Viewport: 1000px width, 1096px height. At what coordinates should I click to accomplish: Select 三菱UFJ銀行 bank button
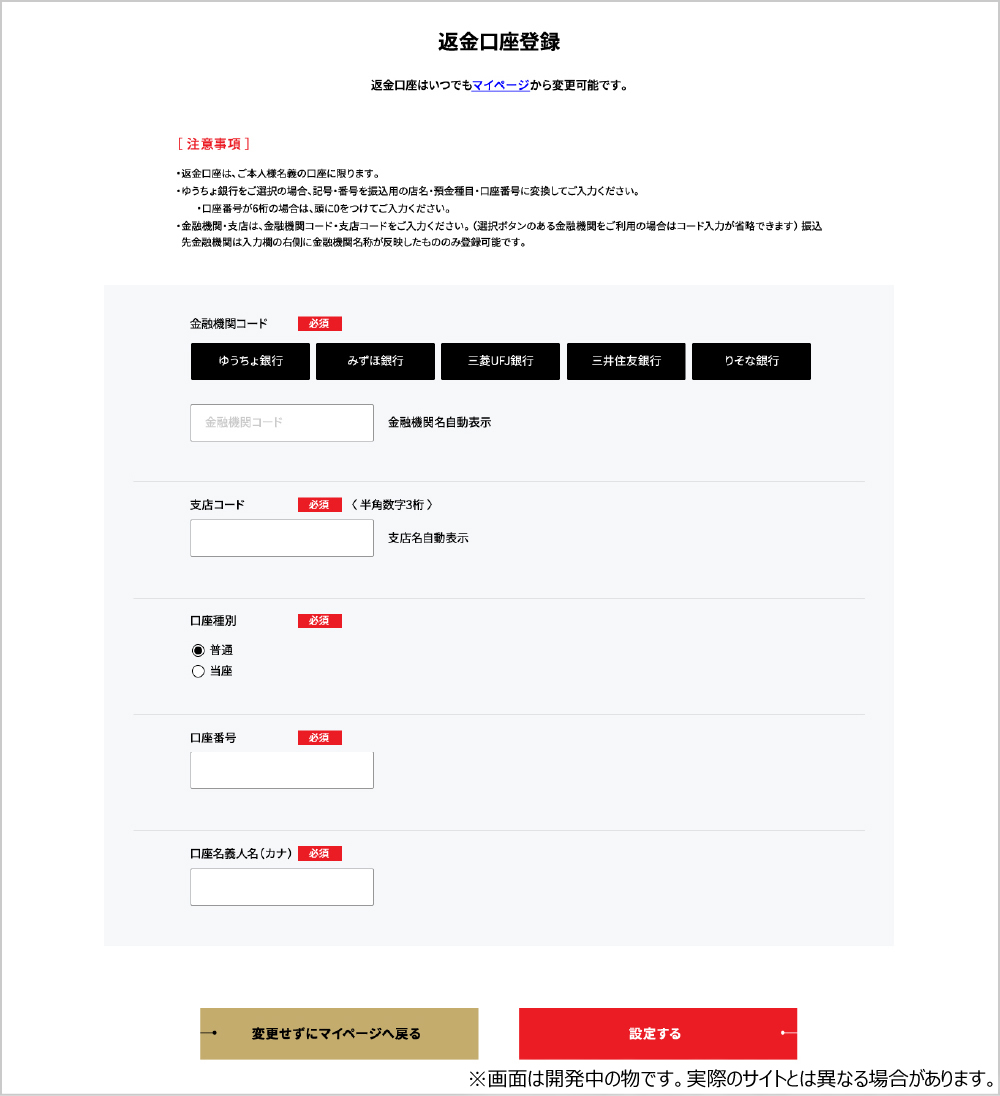[500, 361]
